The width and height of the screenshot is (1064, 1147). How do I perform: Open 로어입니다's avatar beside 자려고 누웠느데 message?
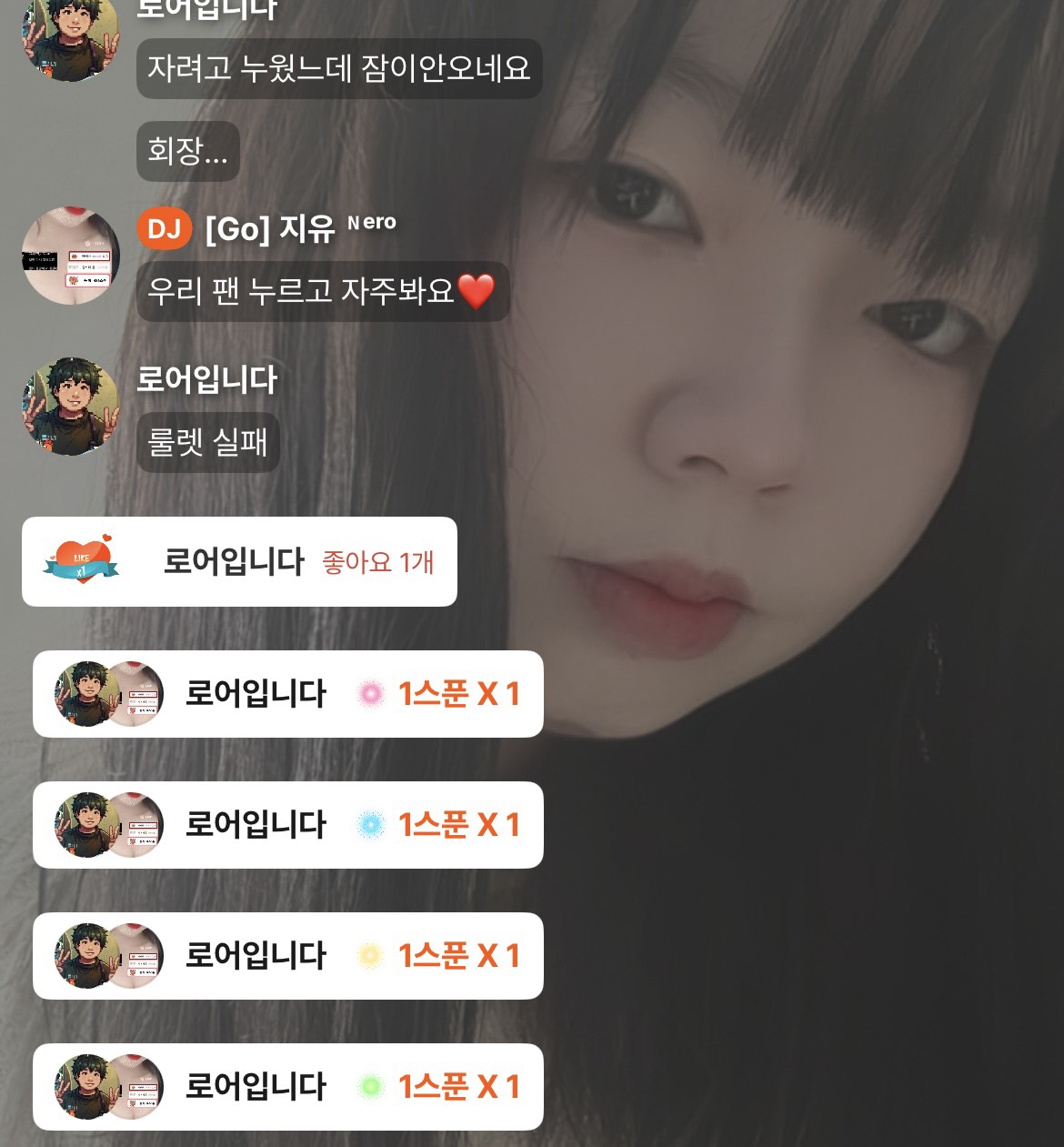coord(71,36)
